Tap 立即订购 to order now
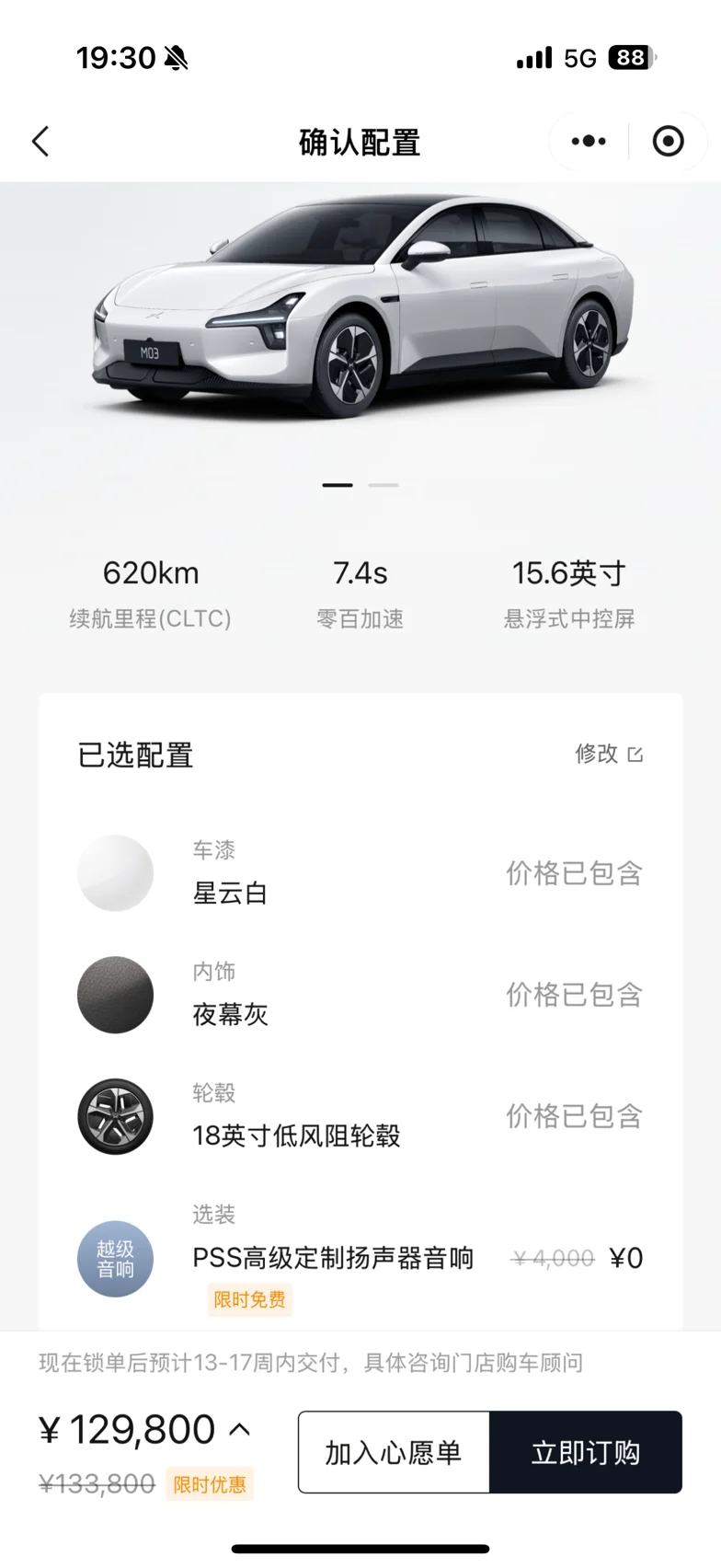Image resolution: width=721 pixels, height=1568 pixels. pos(586,1452)
